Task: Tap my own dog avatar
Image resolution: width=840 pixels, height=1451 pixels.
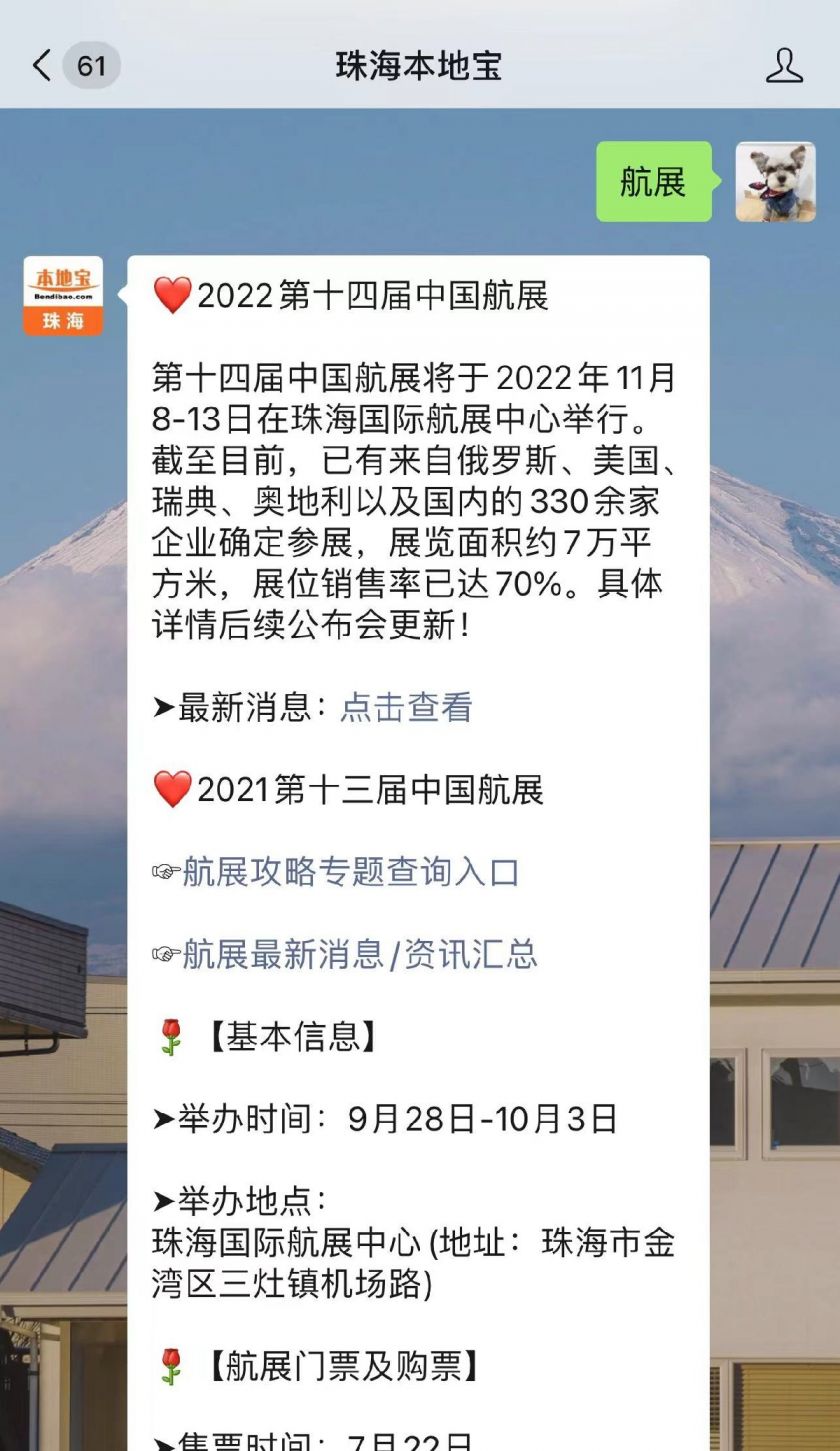Action: pos(775,182)
